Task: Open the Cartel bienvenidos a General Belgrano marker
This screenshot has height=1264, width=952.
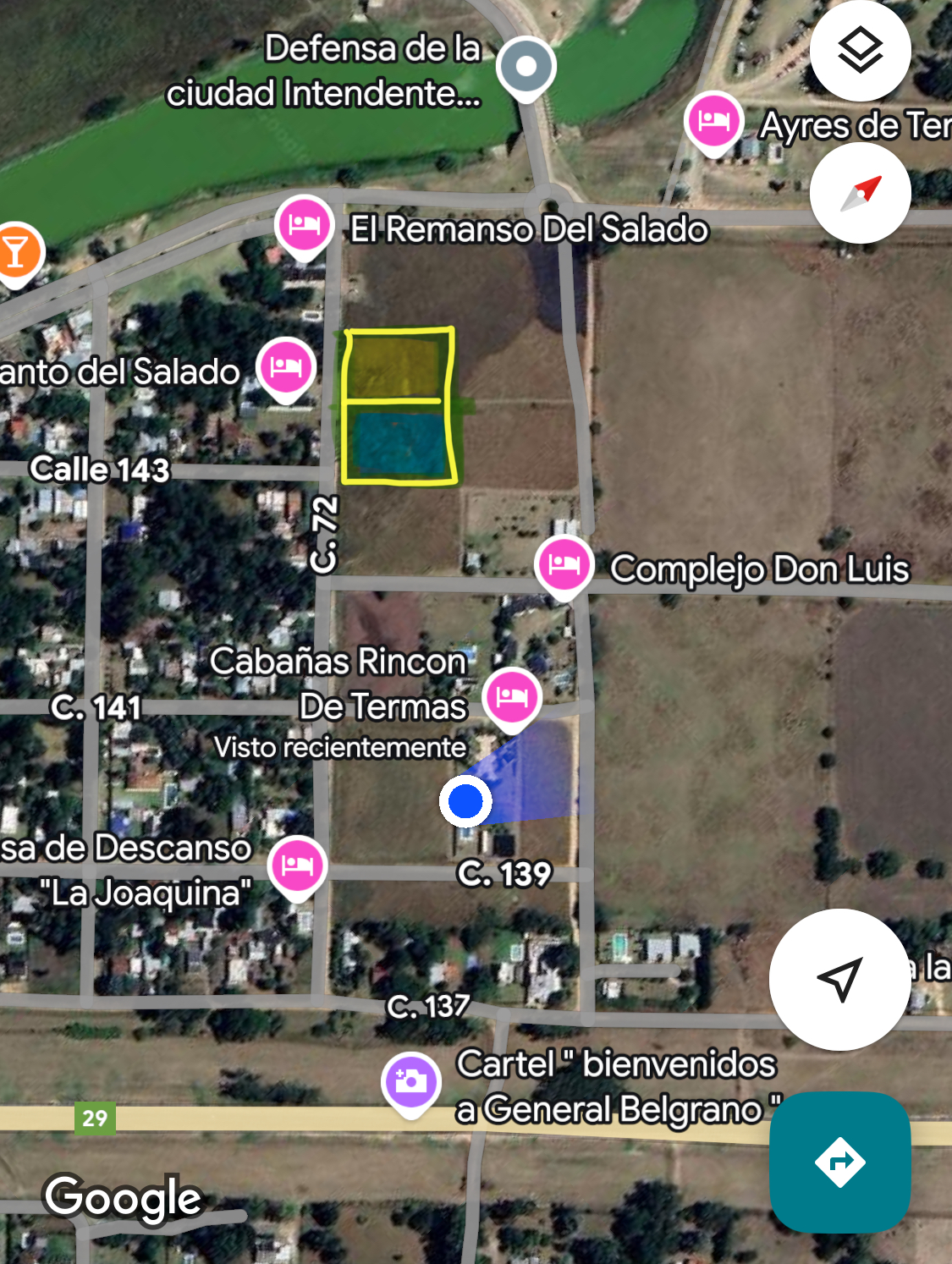Action: click(411, 1081)
